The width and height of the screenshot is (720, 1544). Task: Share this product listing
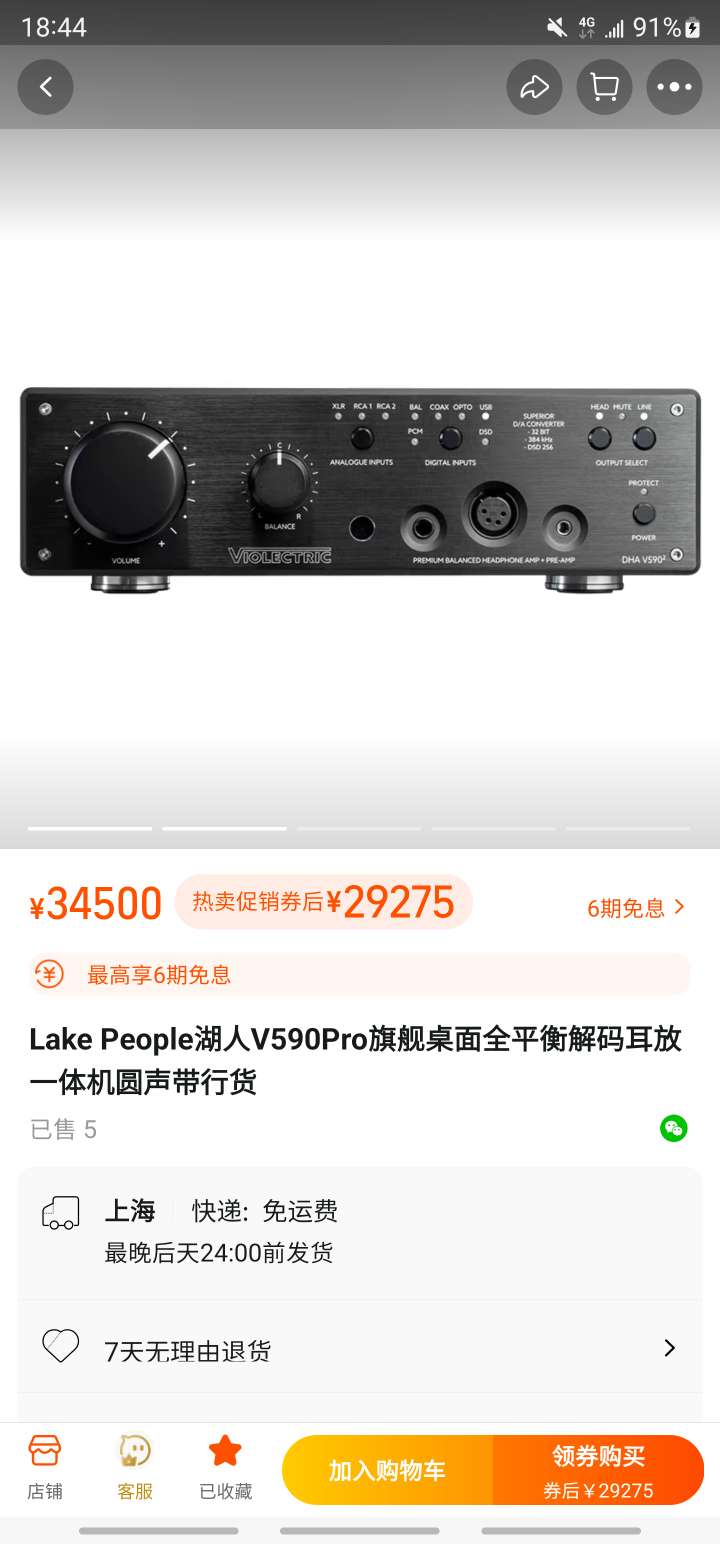[x=534, y=87]
